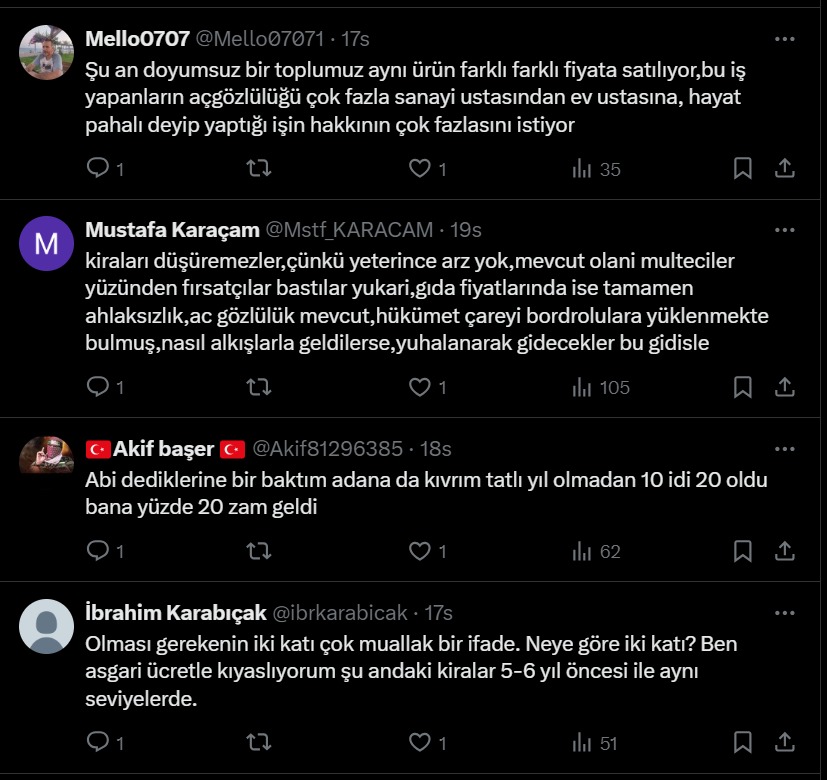
Task: View analytics of İbrahim Karabıçak's post
Action: (595, 742)
